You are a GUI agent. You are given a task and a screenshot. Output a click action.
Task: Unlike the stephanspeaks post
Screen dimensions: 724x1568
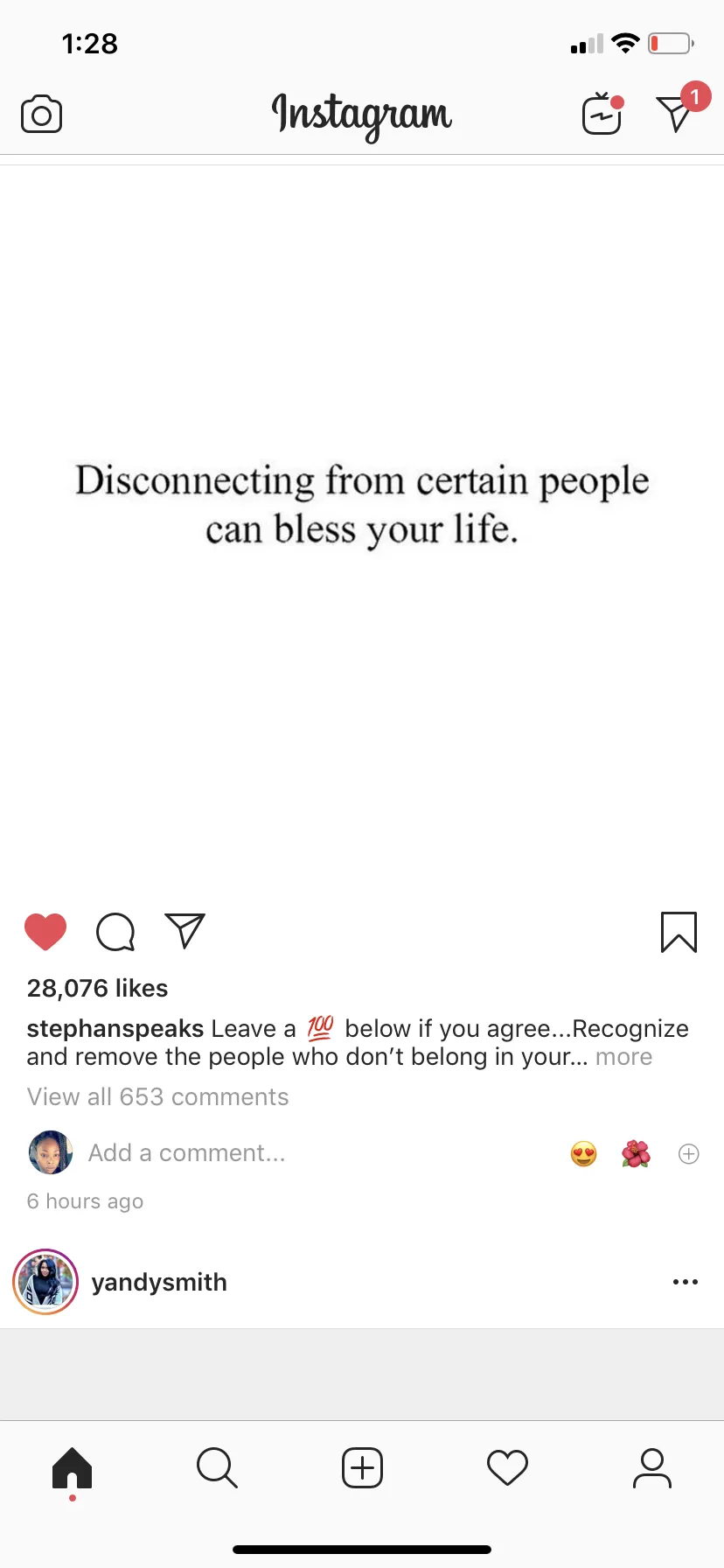click(x=45, y=931)
